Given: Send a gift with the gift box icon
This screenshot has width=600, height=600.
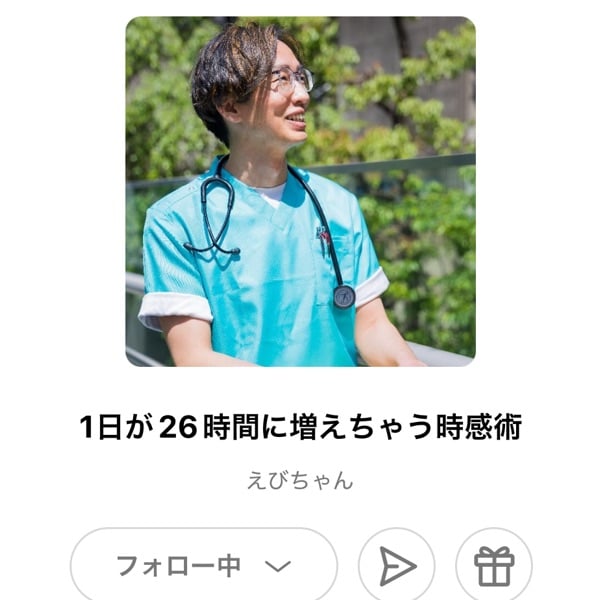Looking at the screenshot, I should pos(493,567).
